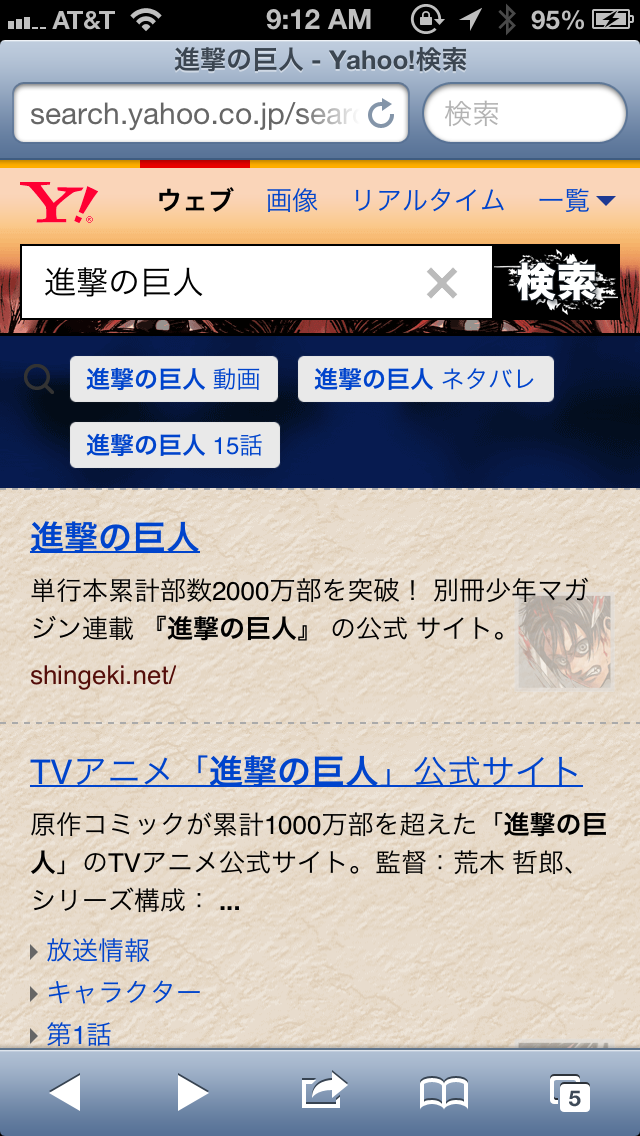The image size is (640, 1136).
Task: Select the 進撃の巨人 動画 suggestion chip
Action: point(174,379)
